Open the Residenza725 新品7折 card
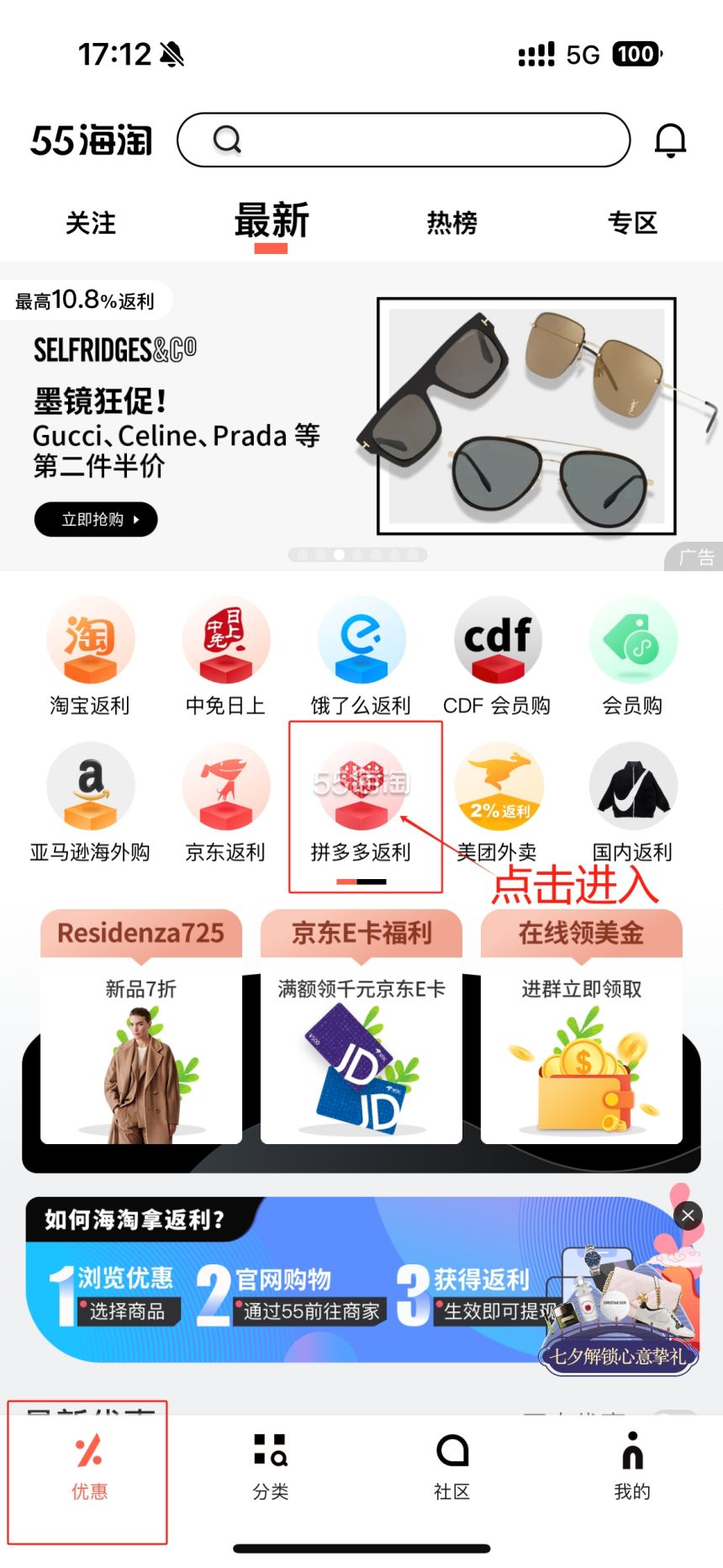The width and height of the screenshot is (723, 1568). point(141,1026)
